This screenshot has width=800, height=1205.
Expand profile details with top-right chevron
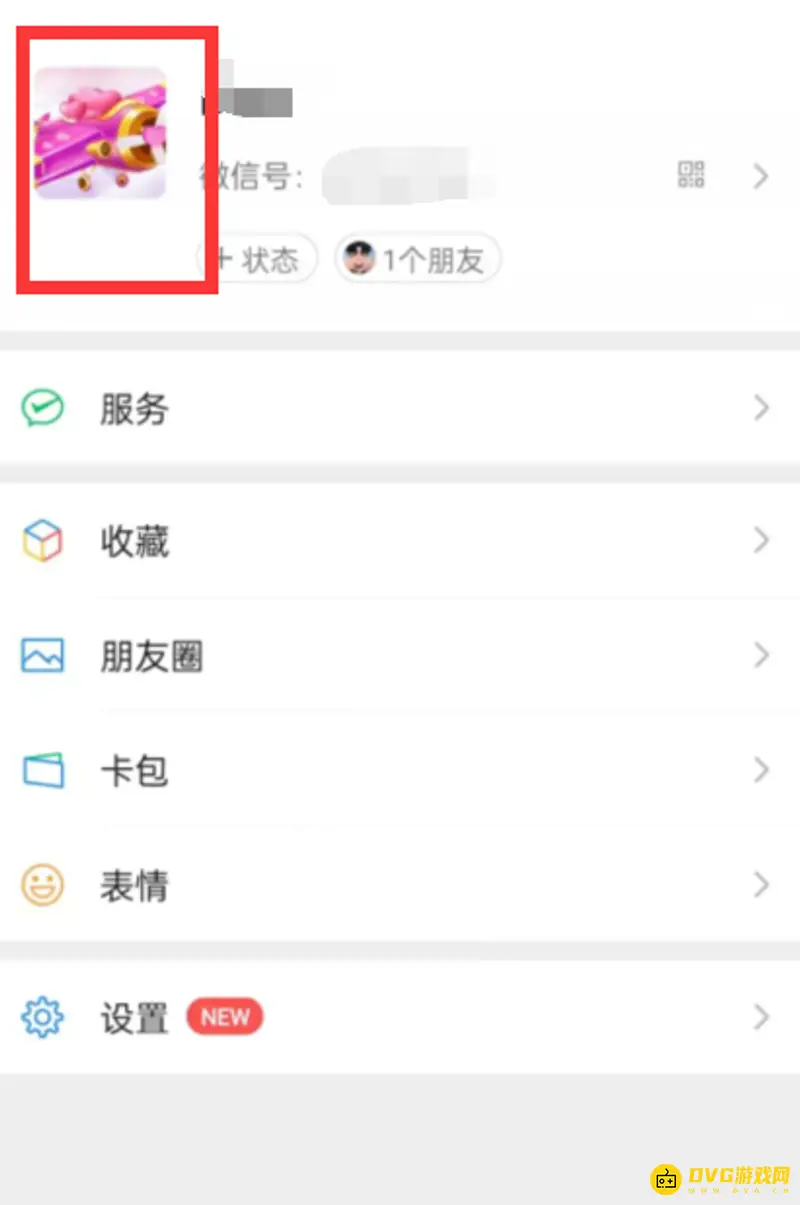[x=760, y=177]
